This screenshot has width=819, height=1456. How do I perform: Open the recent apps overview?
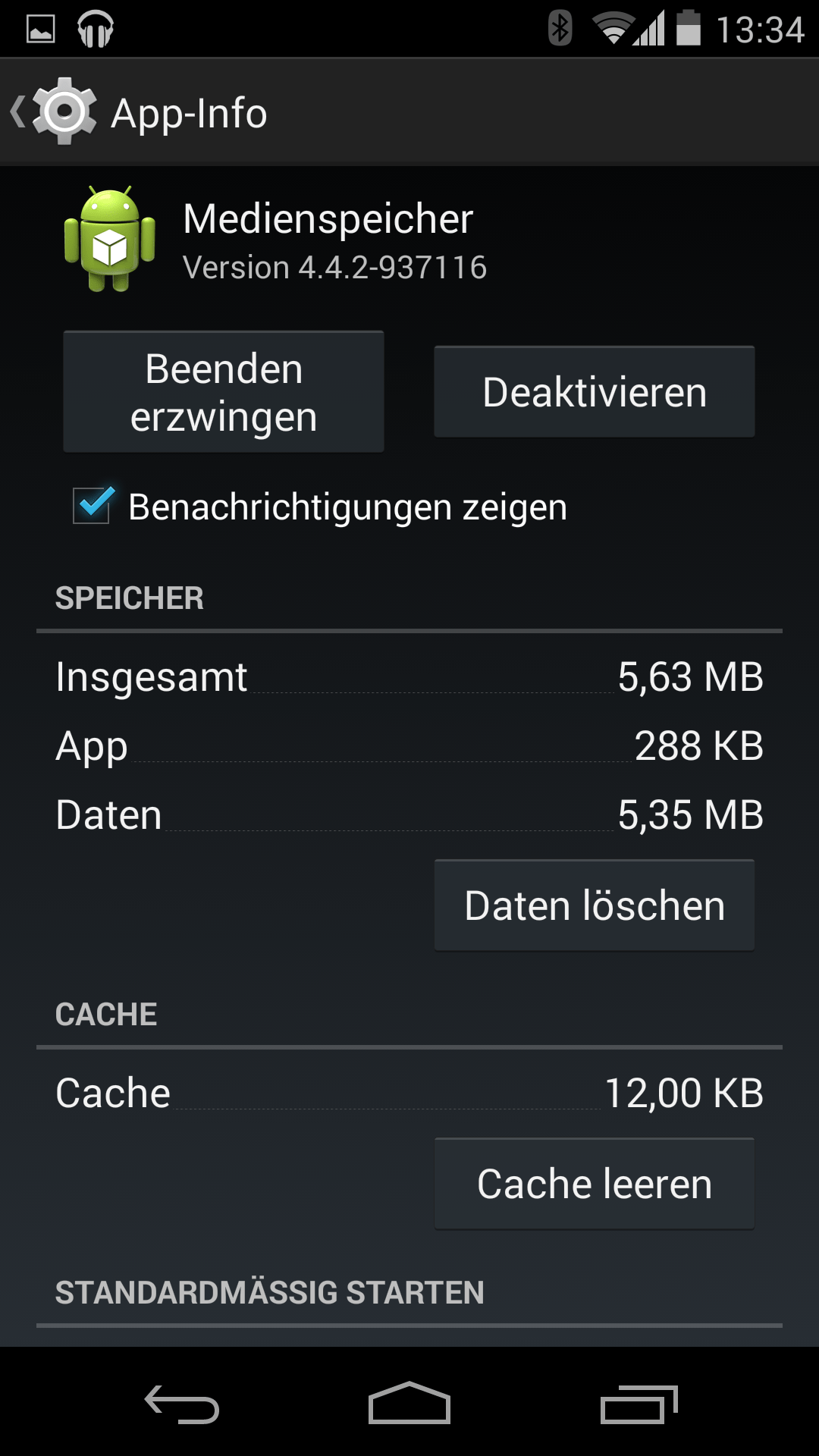click(639, 1404)
